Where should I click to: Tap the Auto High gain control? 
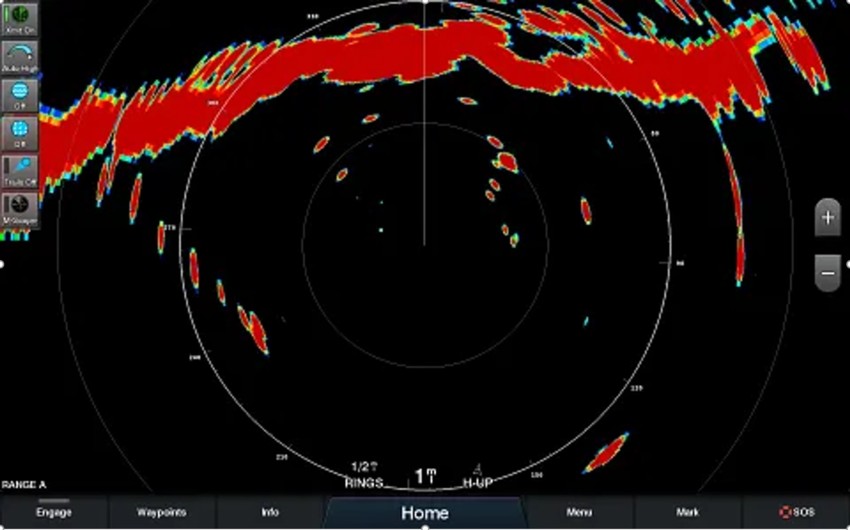point(20,57)
